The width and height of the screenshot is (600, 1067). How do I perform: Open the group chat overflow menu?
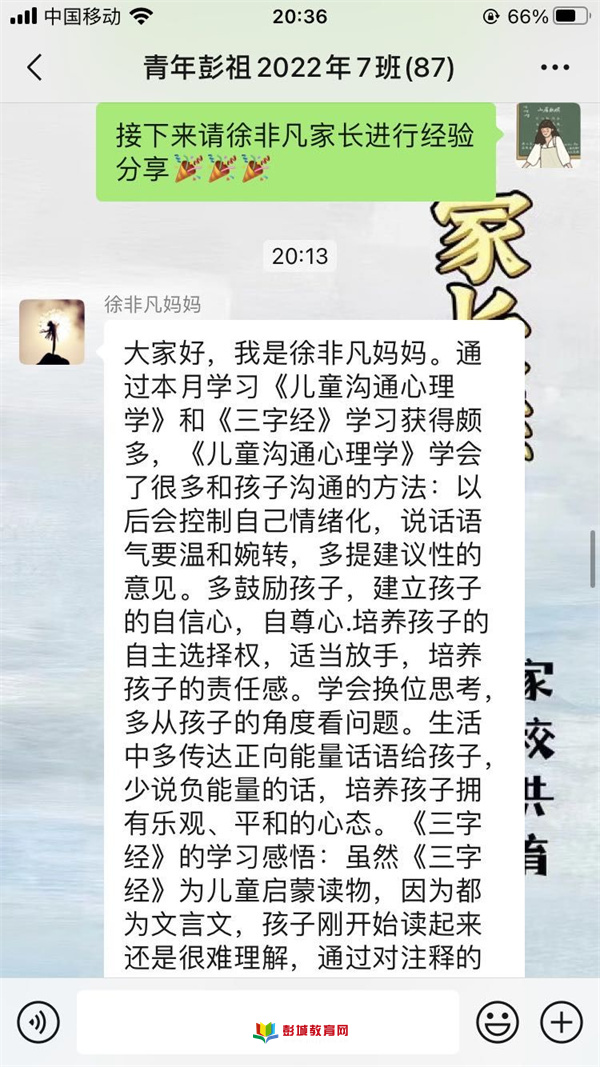point(554,68)
